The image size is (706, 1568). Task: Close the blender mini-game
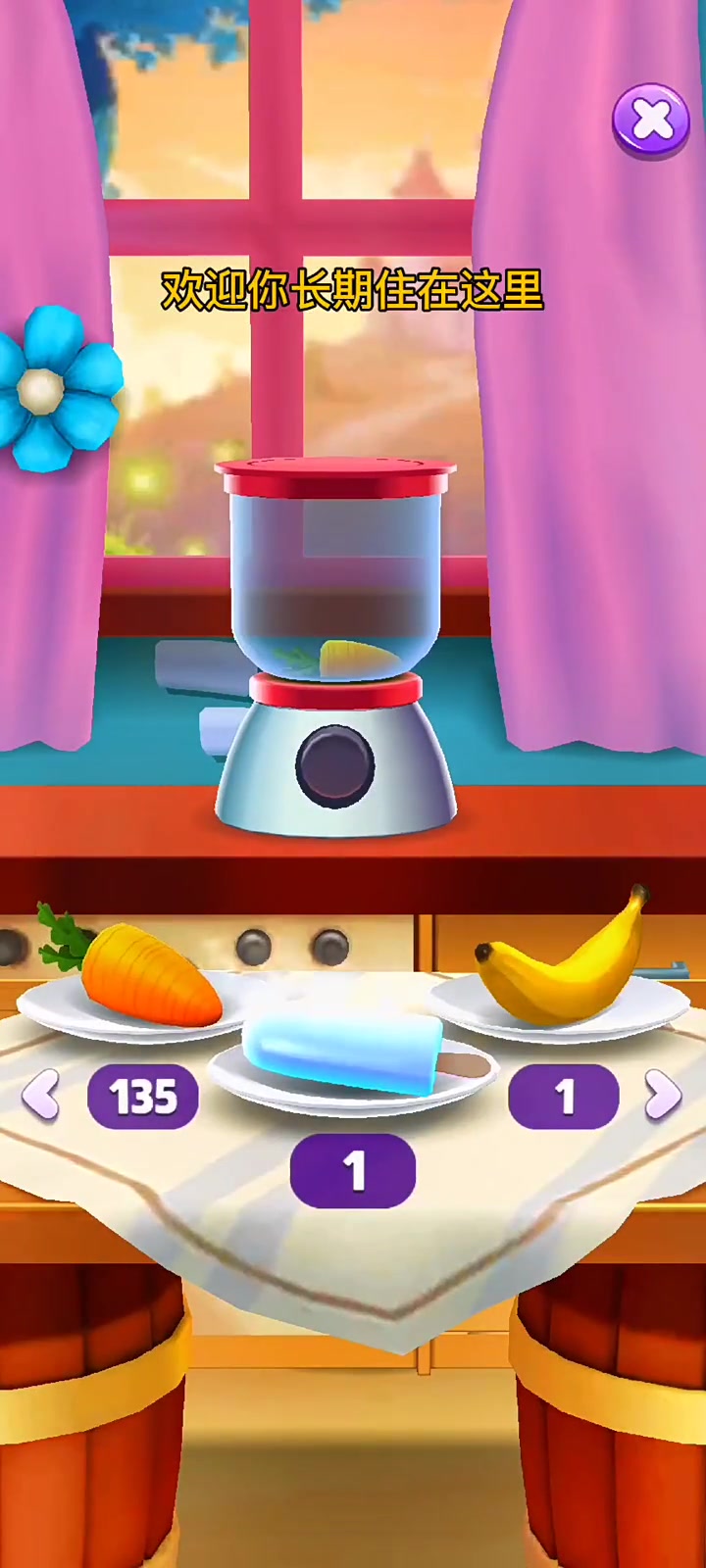[x=651, y=121]
